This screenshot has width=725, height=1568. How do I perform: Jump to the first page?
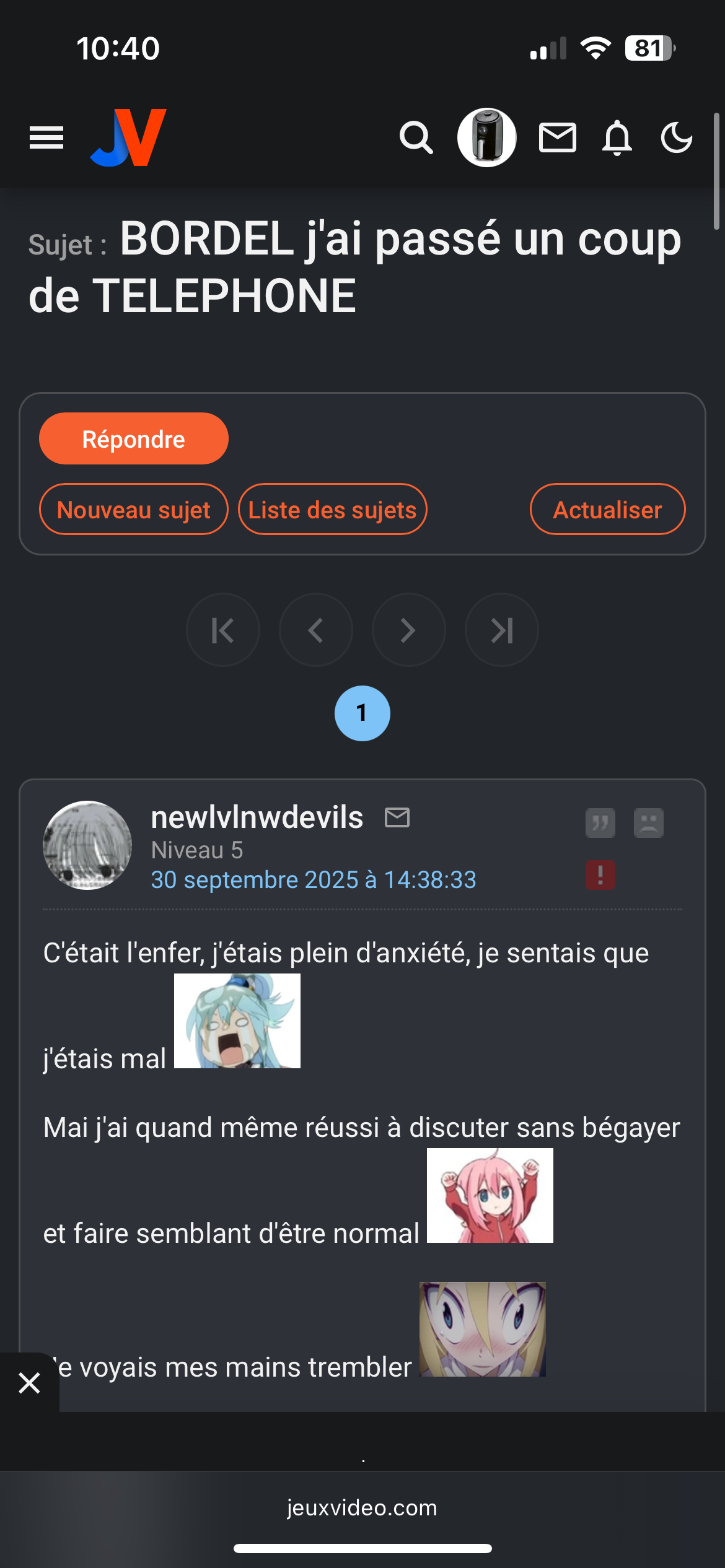223,630
